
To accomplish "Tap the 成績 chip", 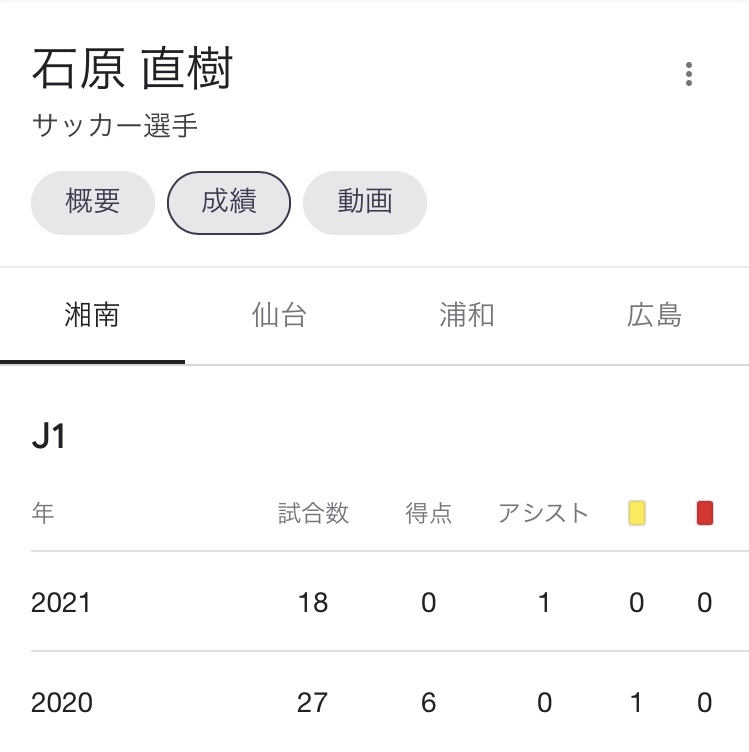I will tap(229, 202).
